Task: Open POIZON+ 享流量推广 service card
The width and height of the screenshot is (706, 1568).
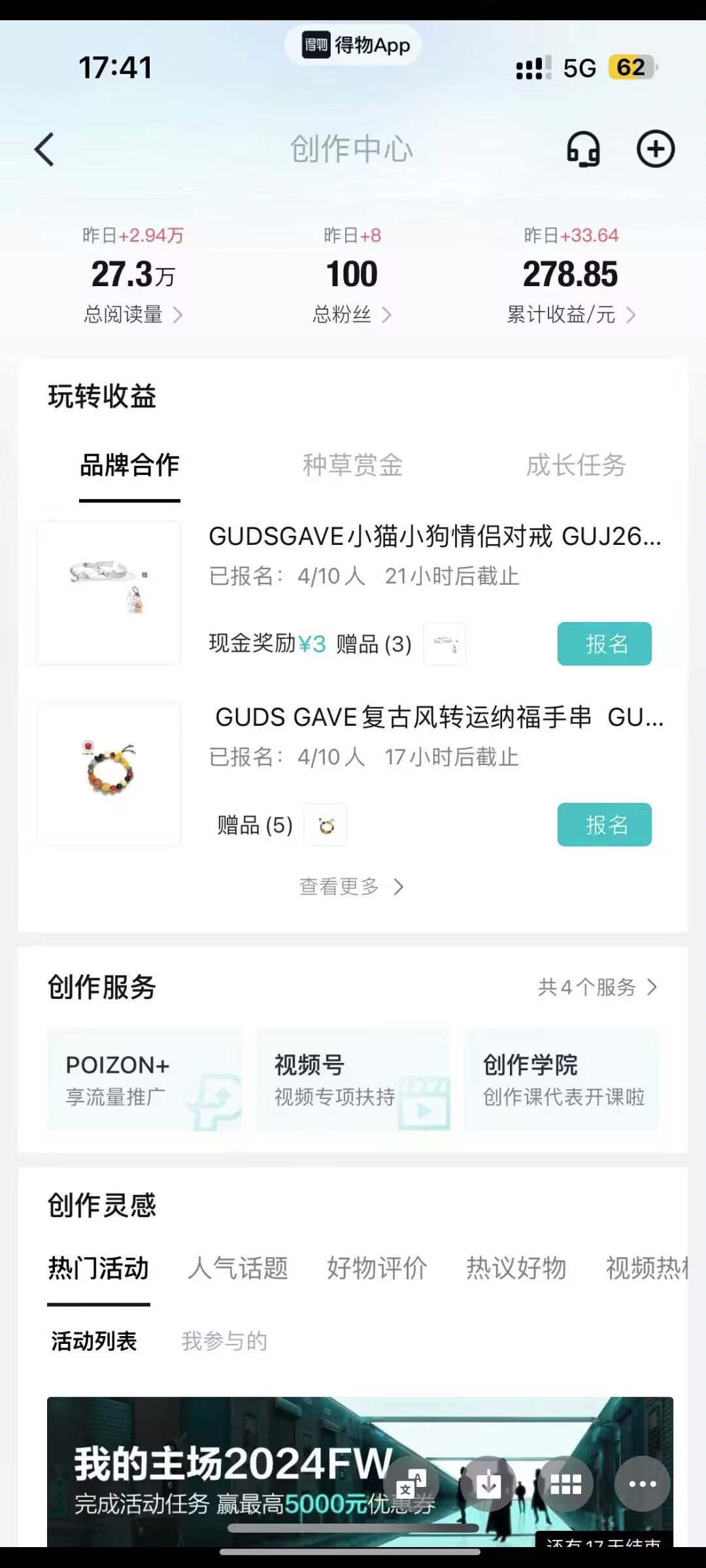Action: (x=144, y=1078)
